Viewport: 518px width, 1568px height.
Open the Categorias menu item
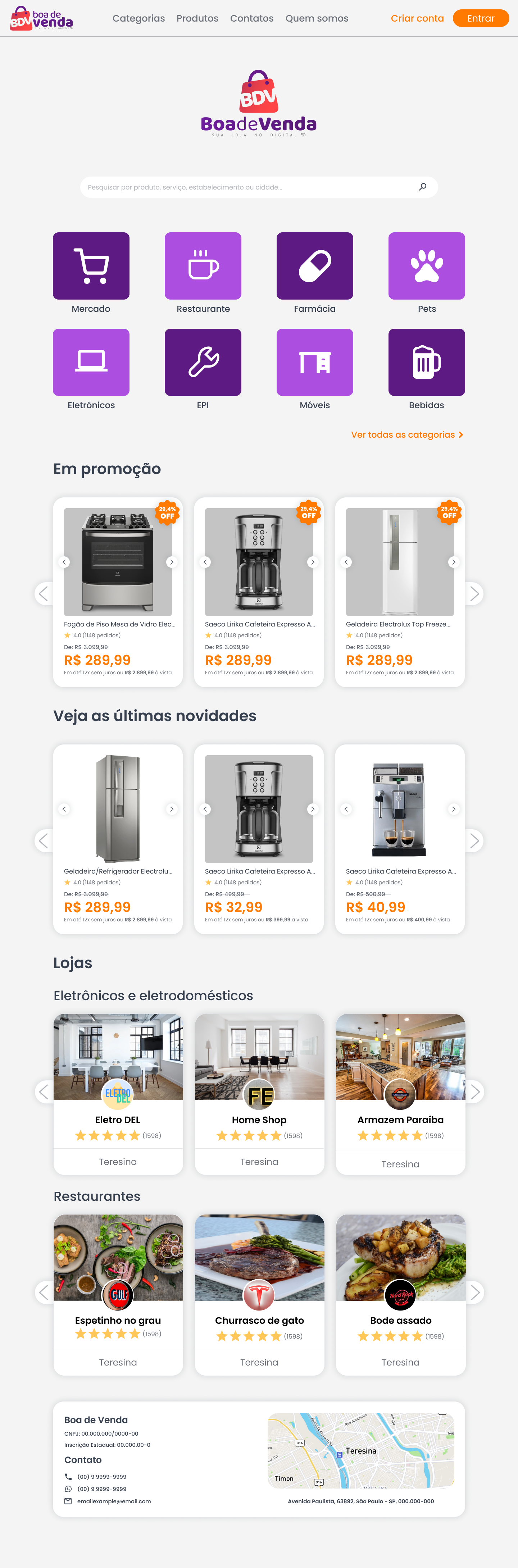[138, 18]
